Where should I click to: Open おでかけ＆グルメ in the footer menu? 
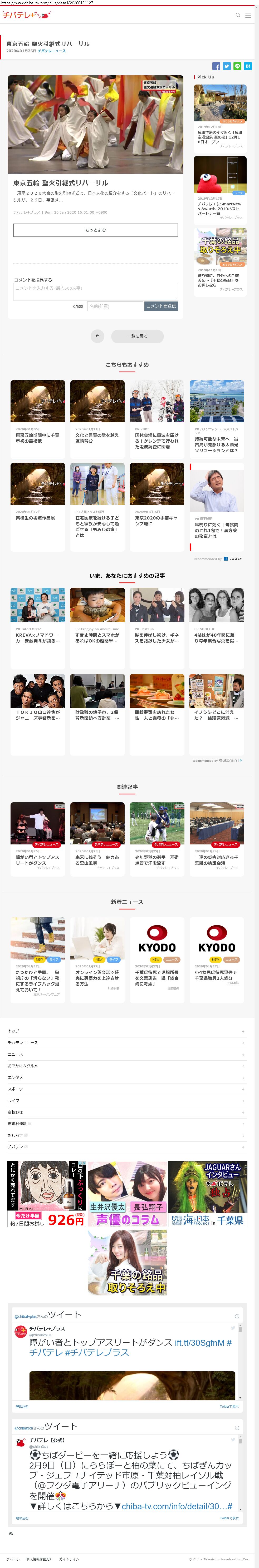(23, 1066)
